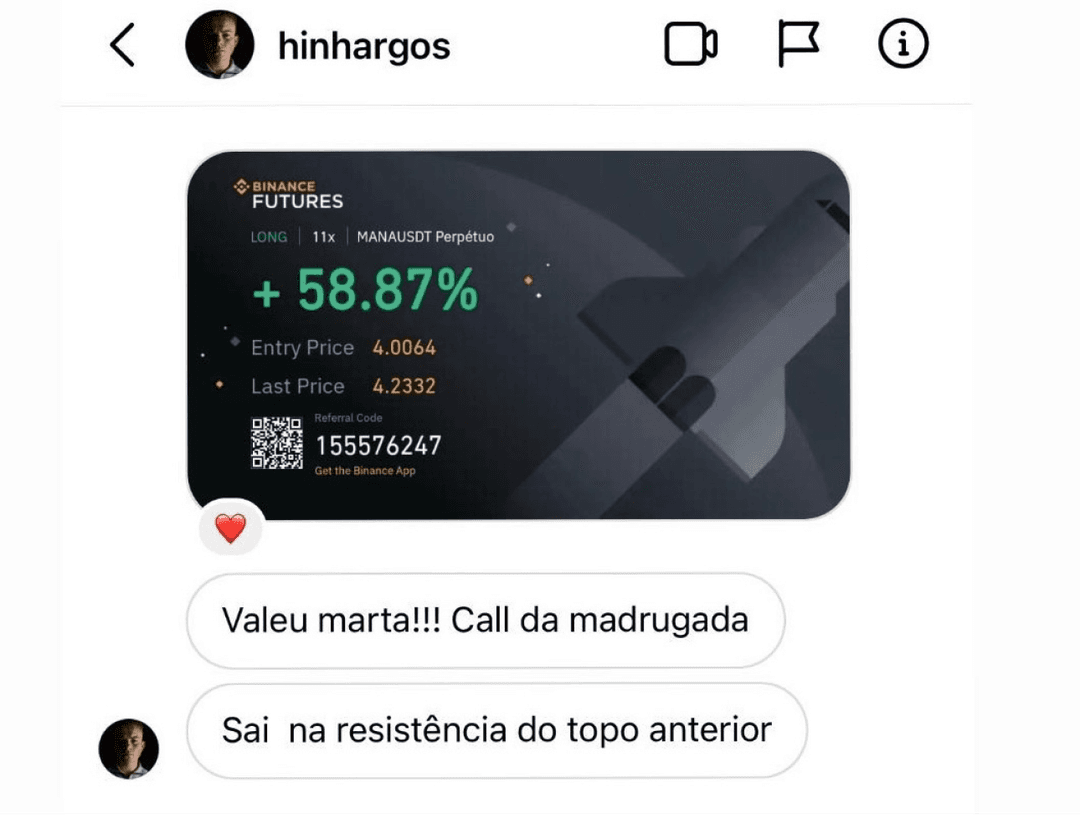Open the conversation info details
1080x815 pixels.
pyautogui.click(x=902, y=45)
